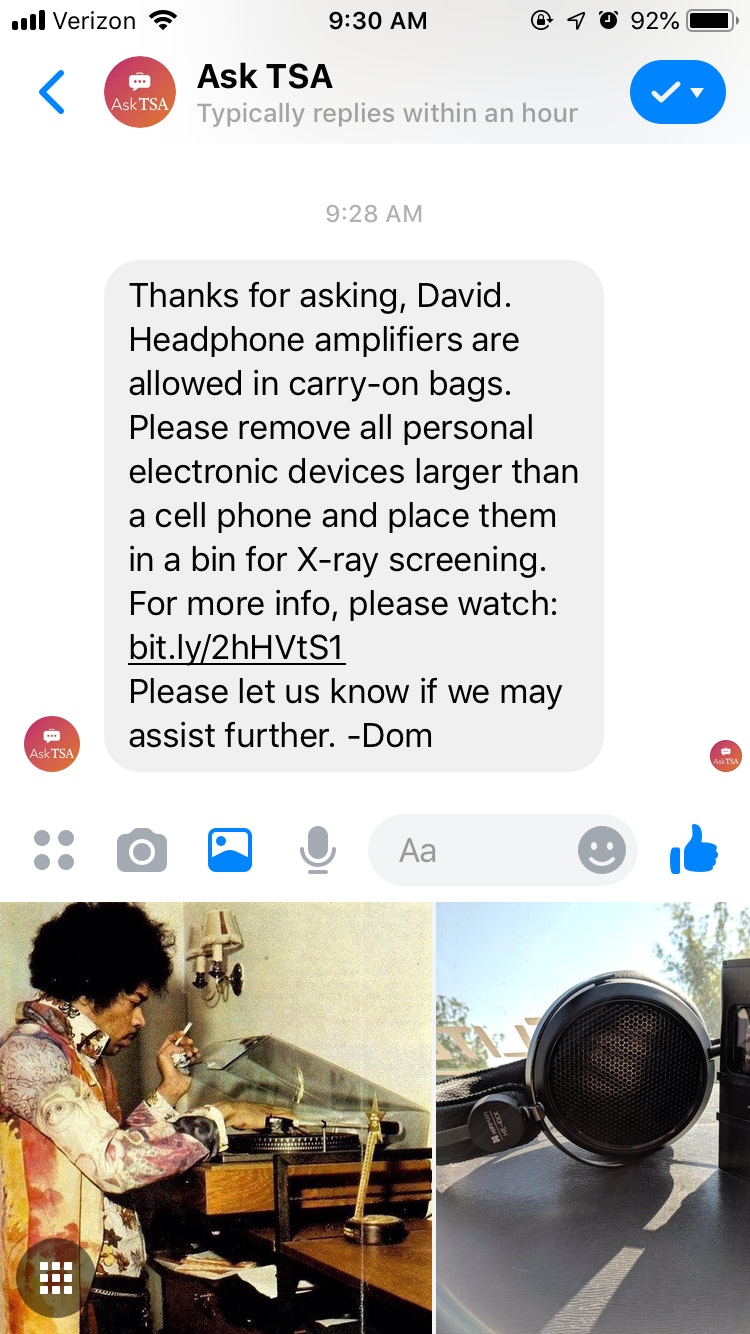Image resolution: width=750 pixels, height=1334 pixels.
Task: Tap the photo gallery icon
Action: click(x=230, y=851)
